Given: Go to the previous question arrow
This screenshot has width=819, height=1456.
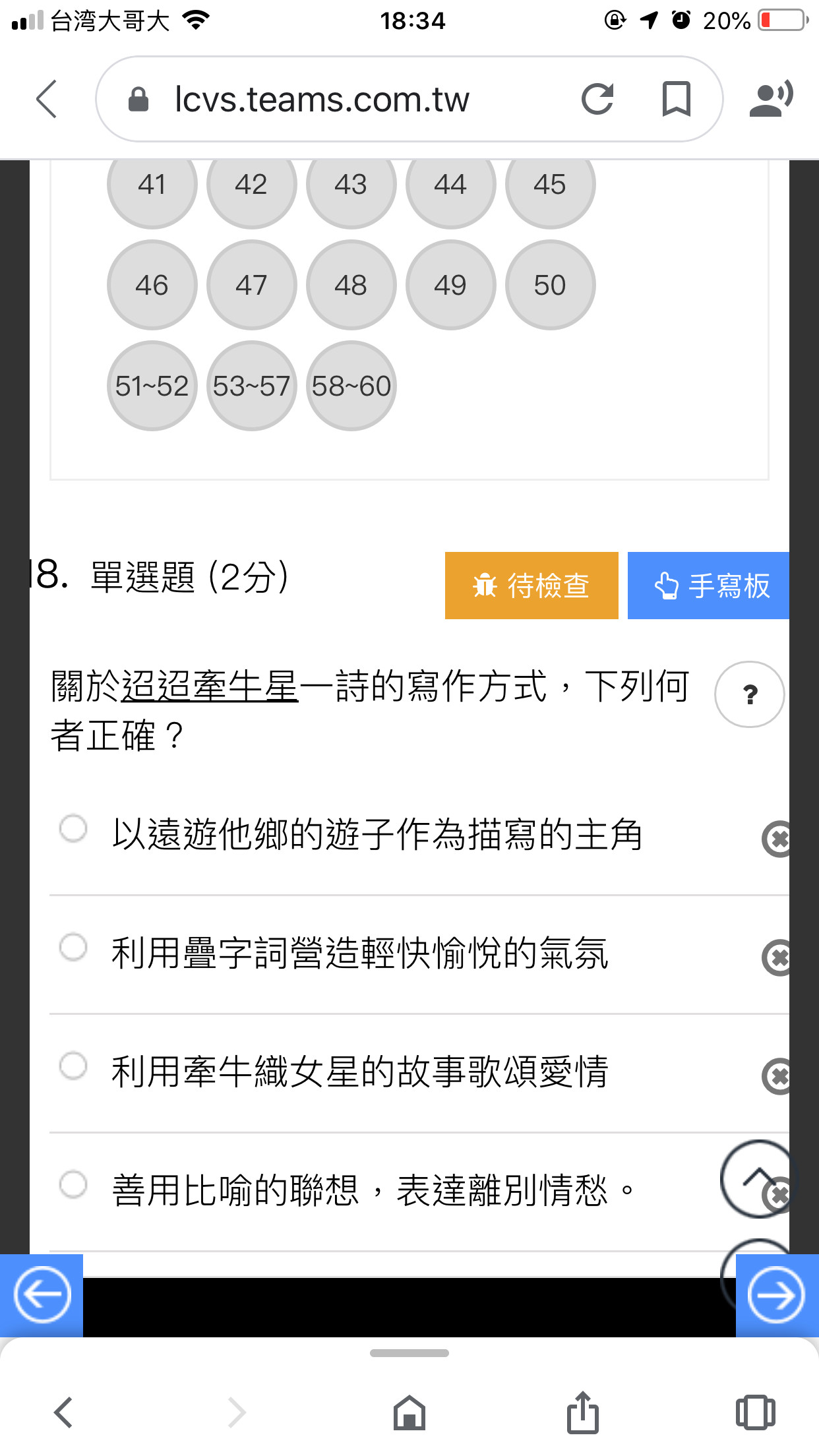Looking at the screenshot, I should pyautogui.click(x=42, y=1296).
